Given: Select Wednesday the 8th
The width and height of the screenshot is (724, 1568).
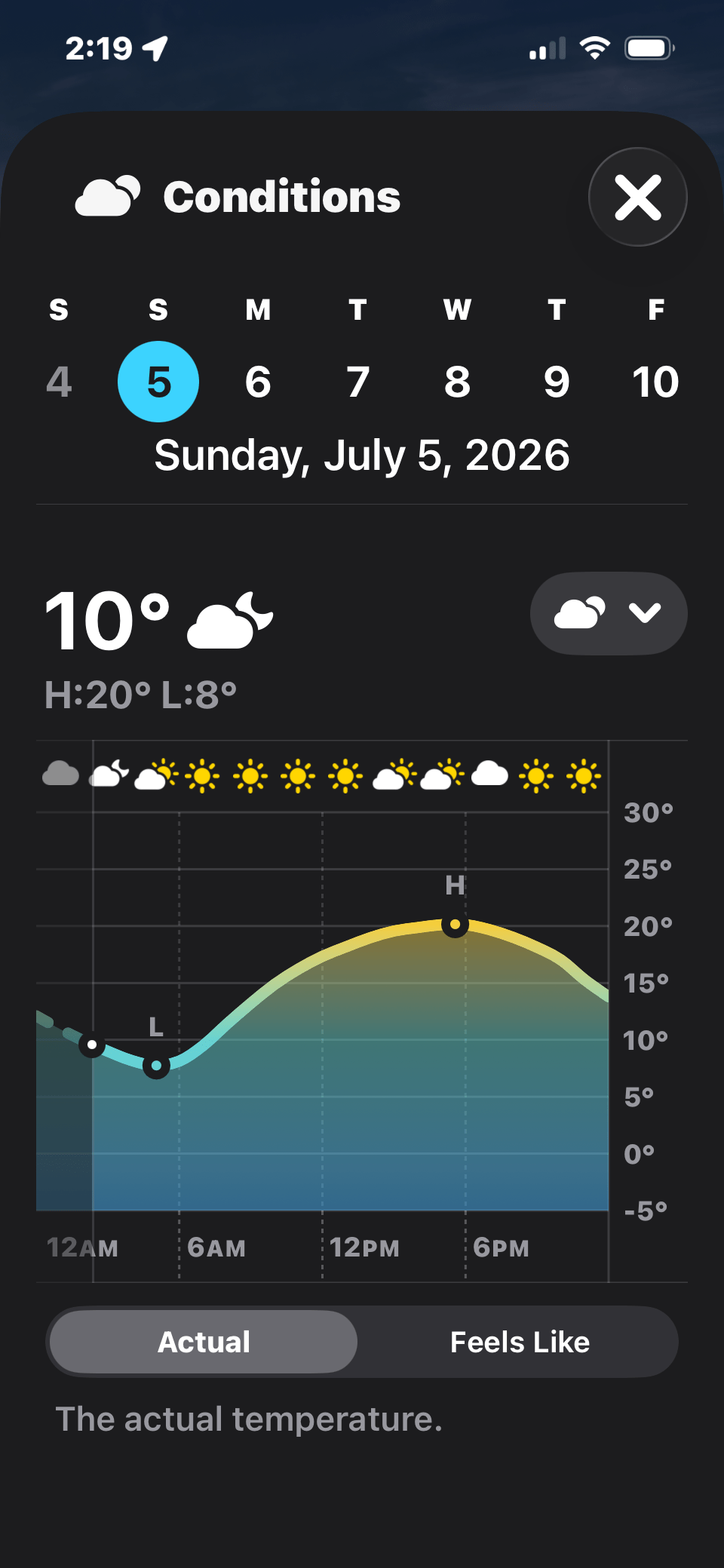Looking at the screenshot, I should (457, 382).
